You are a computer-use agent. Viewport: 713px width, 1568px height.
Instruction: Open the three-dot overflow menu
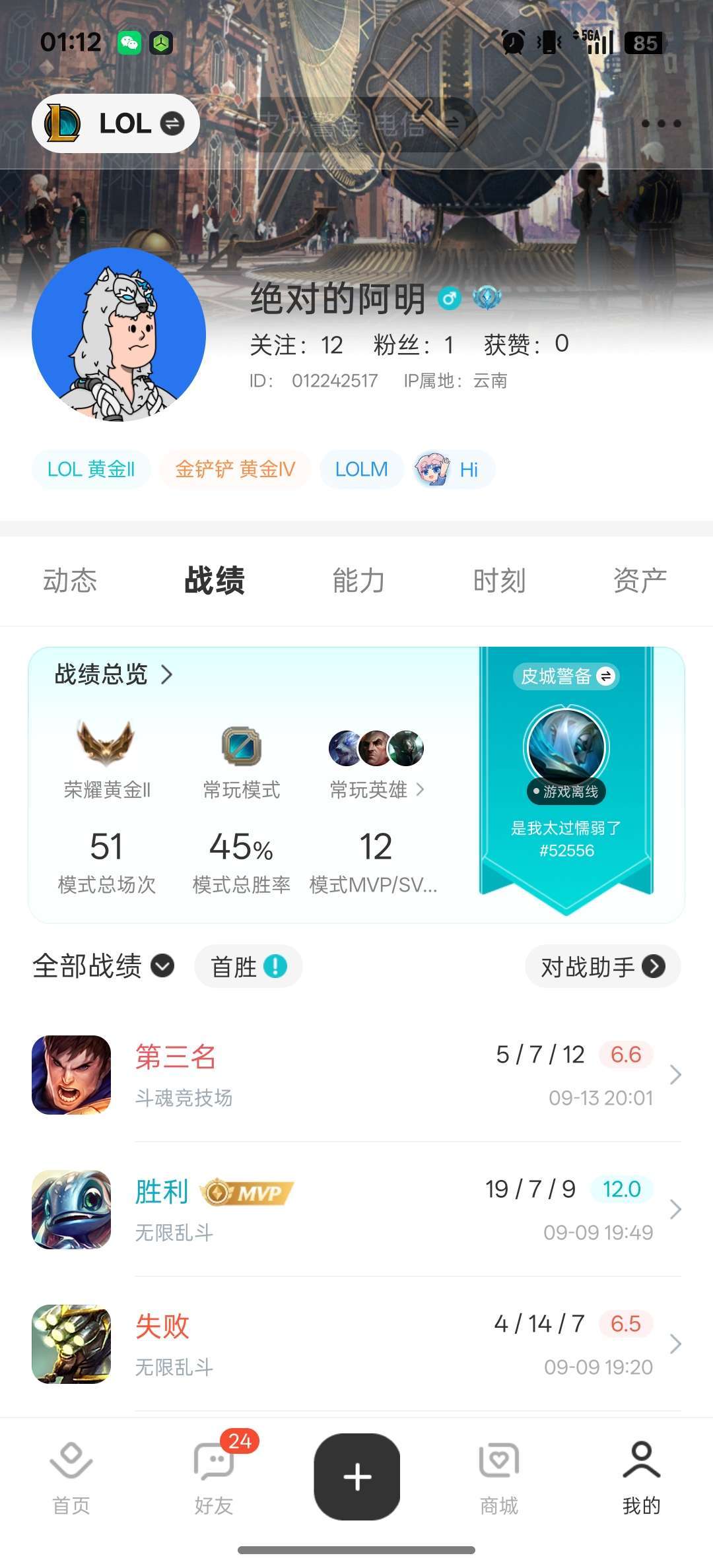click(661, 123)
